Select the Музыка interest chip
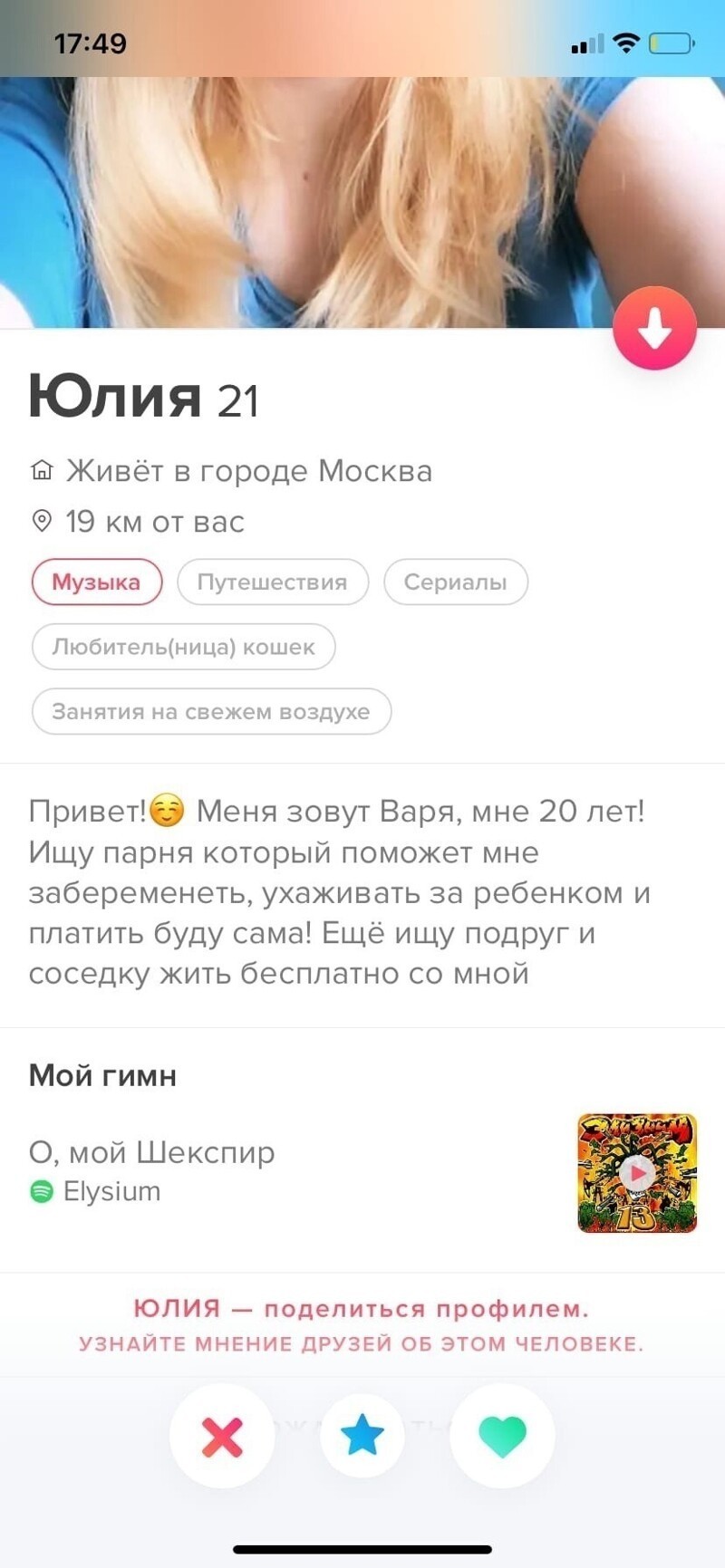725x1568 pixels. [96, 582]
